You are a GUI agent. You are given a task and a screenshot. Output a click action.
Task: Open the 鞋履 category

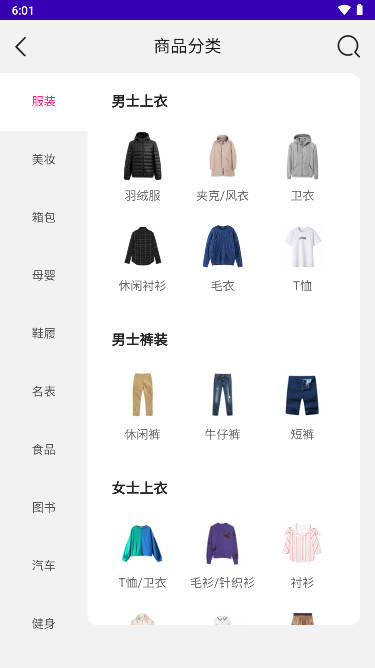[44, 333]
